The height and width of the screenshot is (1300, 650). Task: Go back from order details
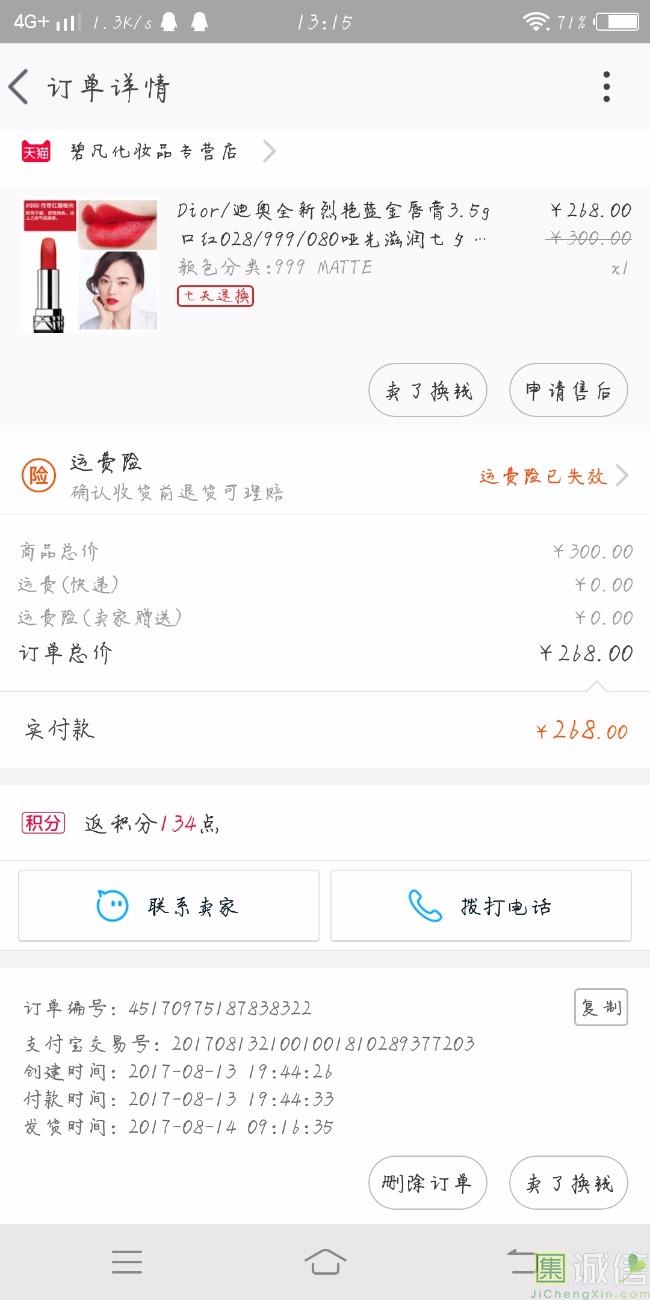click(20, 87)
